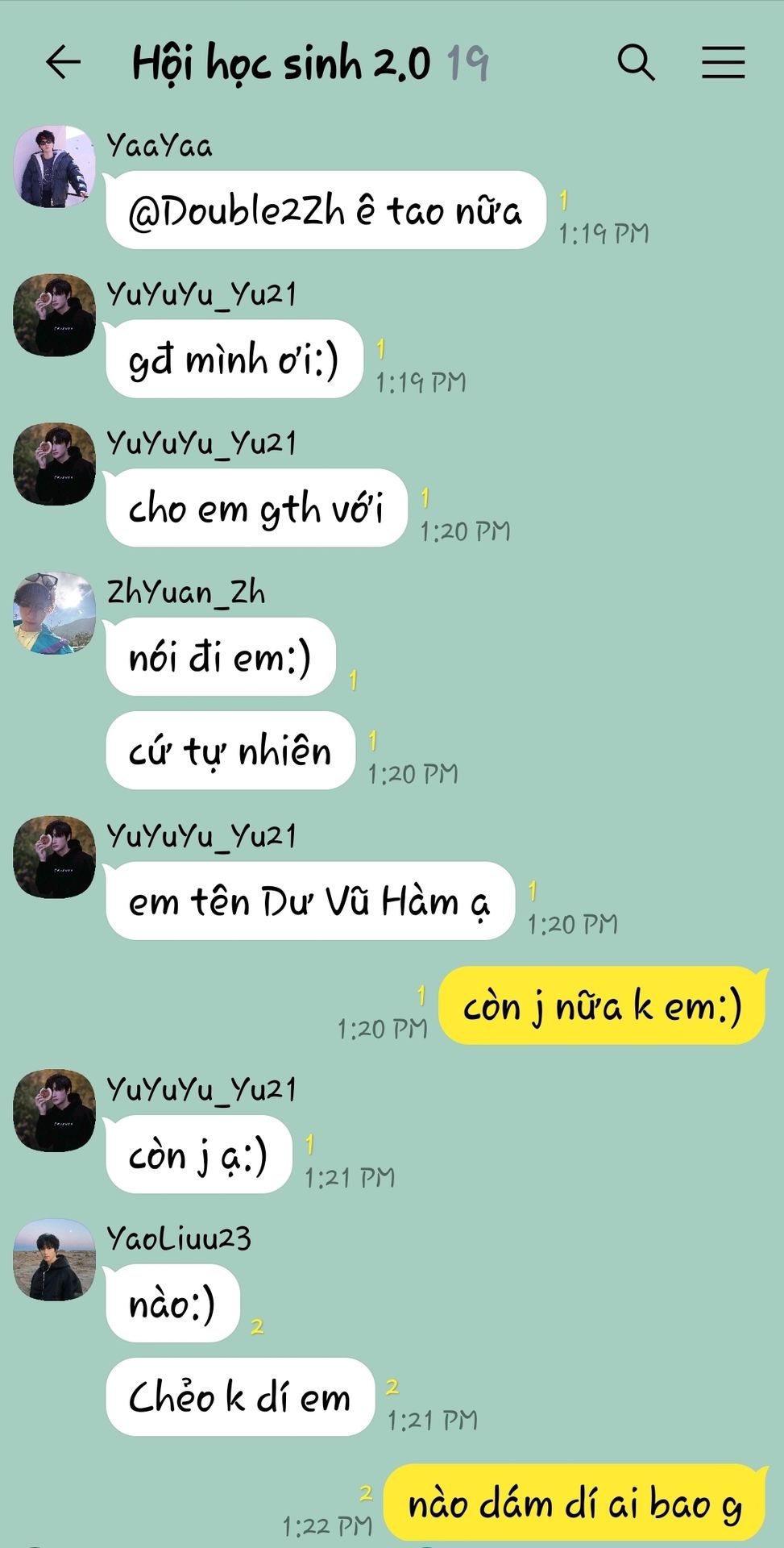Viewport: 784px width, 1548px height.
Task: Open YaaYaa's profile picture
Action: click(54, 166)
